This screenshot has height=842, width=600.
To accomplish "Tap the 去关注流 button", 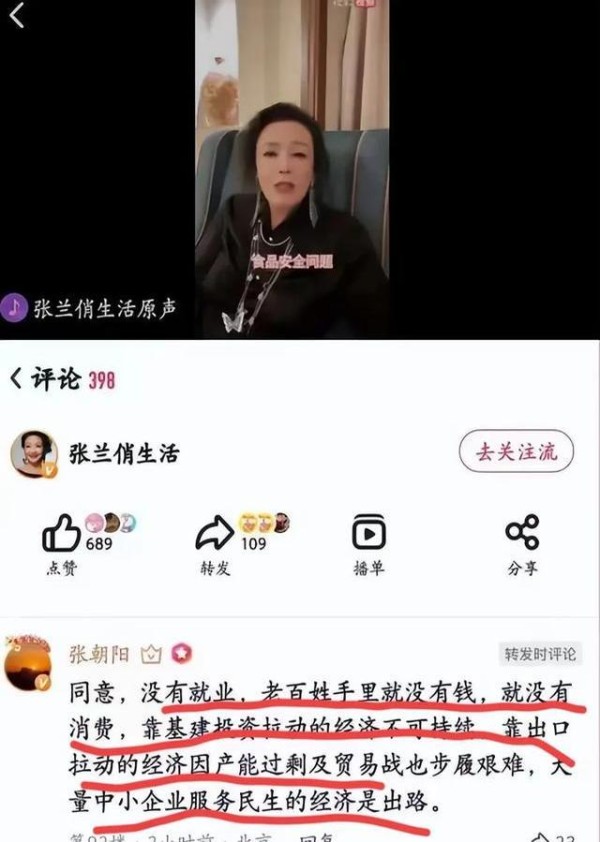I will 516,451.
